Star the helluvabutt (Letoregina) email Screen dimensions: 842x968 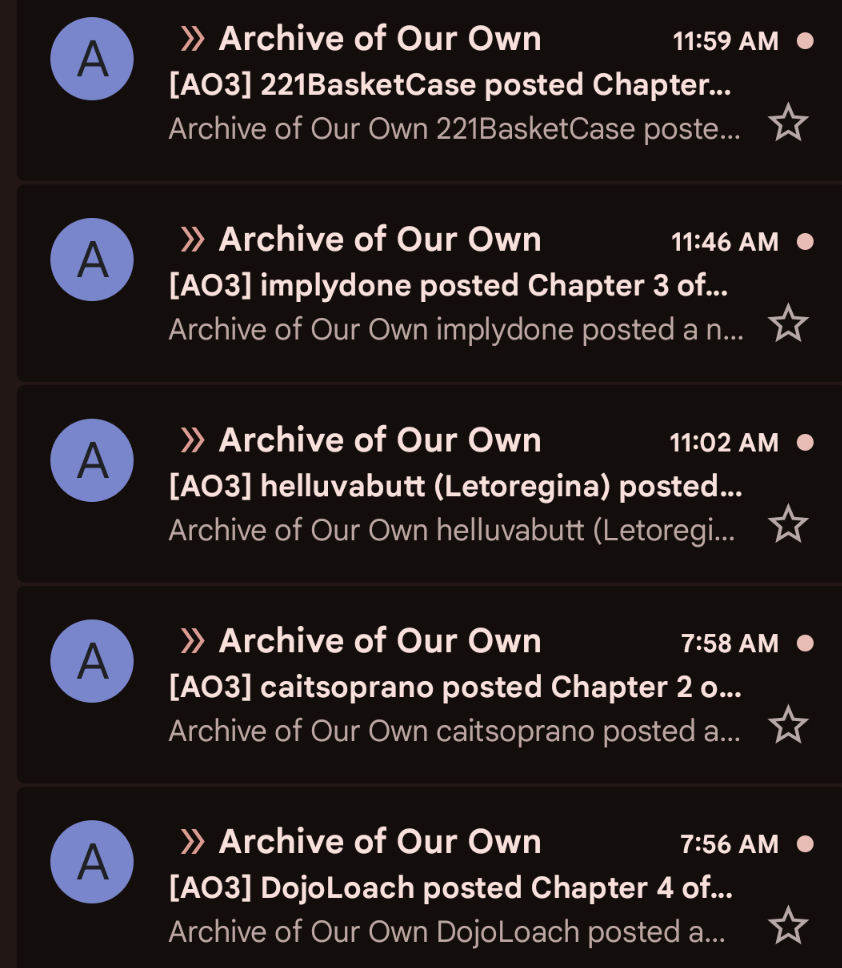[x=788, y=524]
